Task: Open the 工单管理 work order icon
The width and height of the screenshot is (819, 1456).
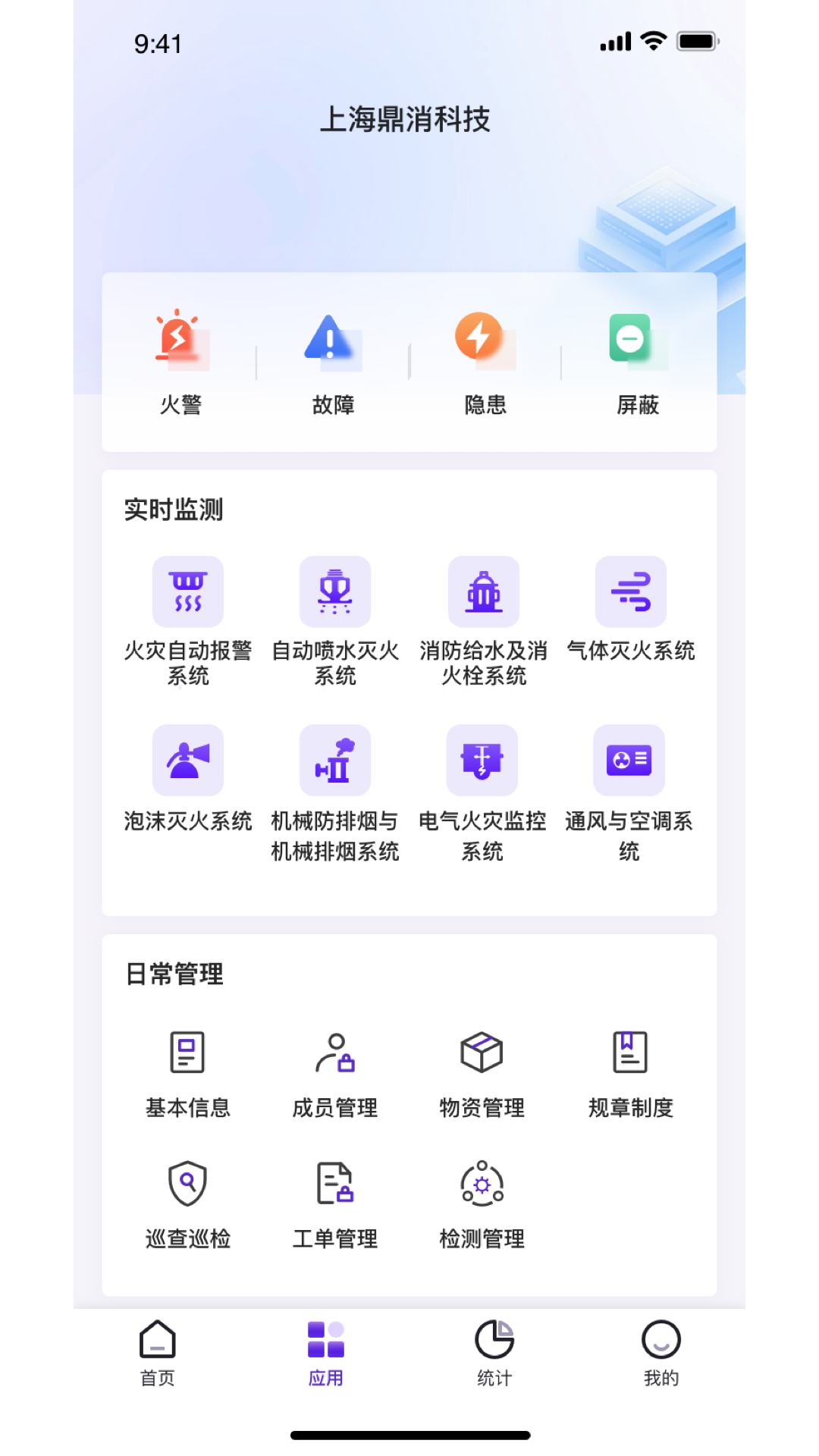Action: (334, 1183)
